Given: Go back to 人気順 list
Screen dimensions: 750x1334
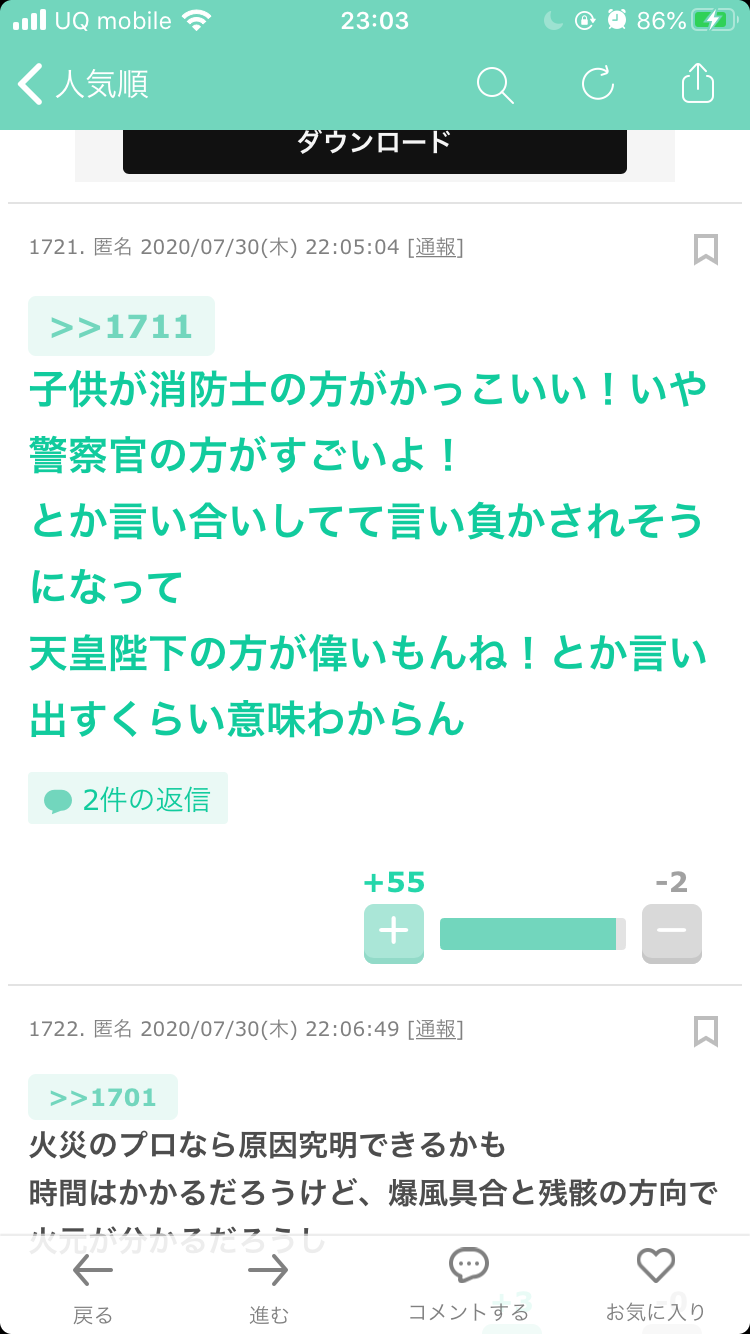Looking at the screenshot, I should click(x=84, y=85).
